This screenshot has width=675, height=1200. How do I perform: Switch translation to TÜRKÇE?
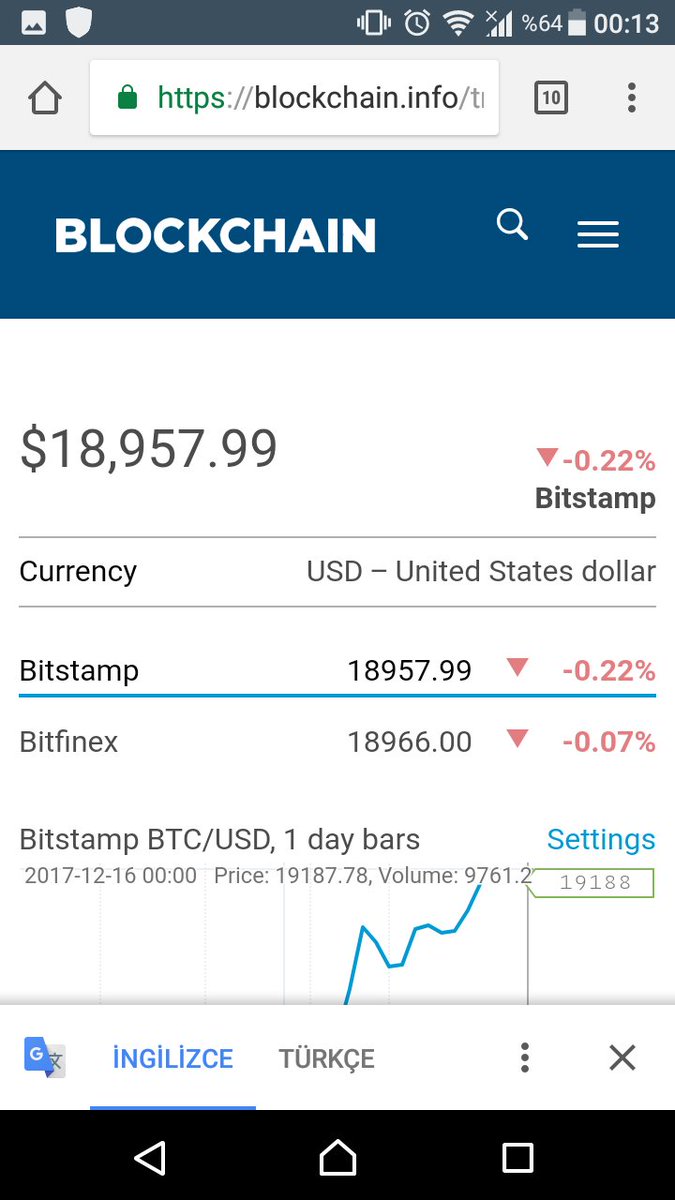[327, 1059]
